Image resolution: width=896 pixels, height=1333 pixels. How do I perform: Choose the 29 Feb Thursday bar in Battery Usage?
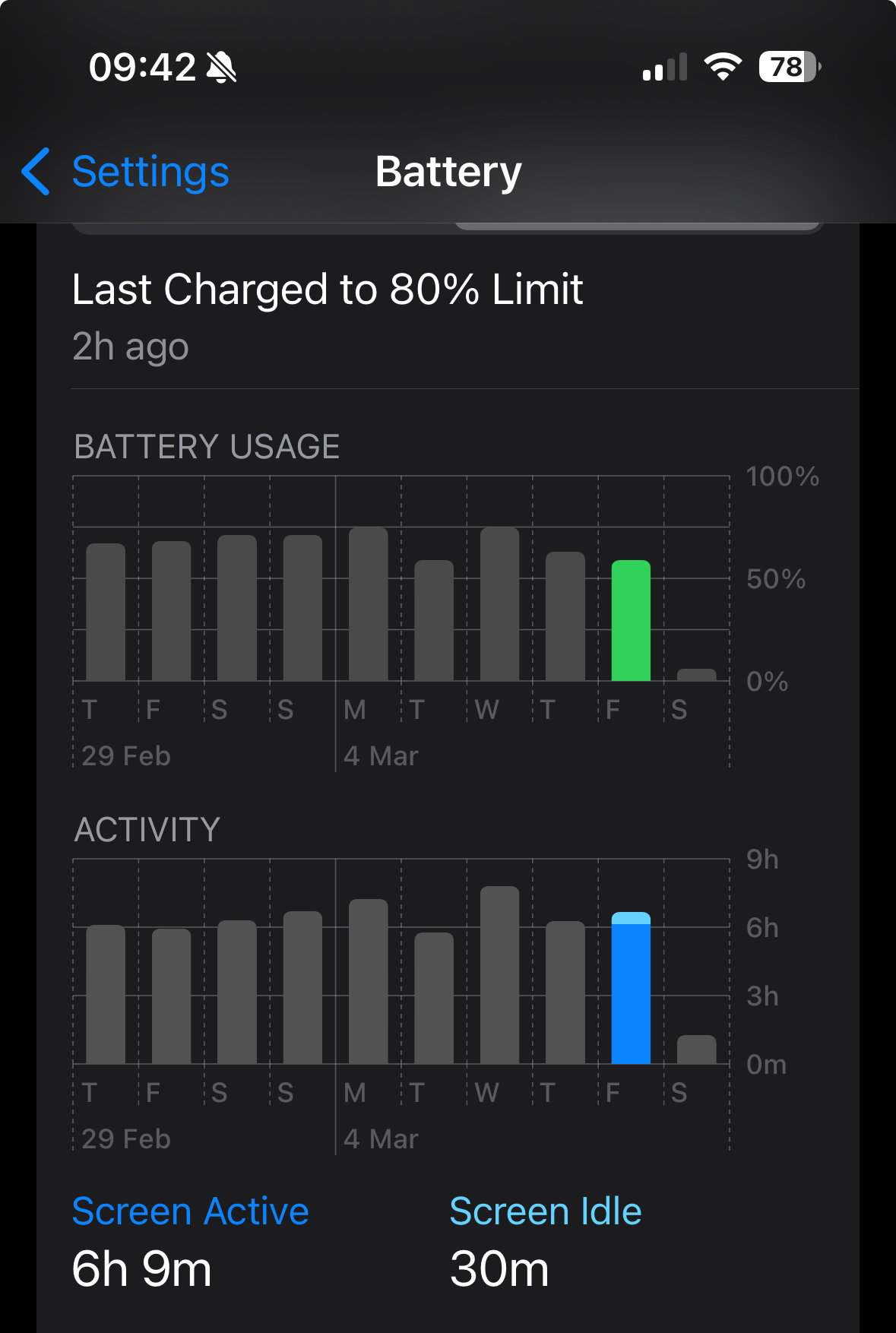(x=106, y=613)
